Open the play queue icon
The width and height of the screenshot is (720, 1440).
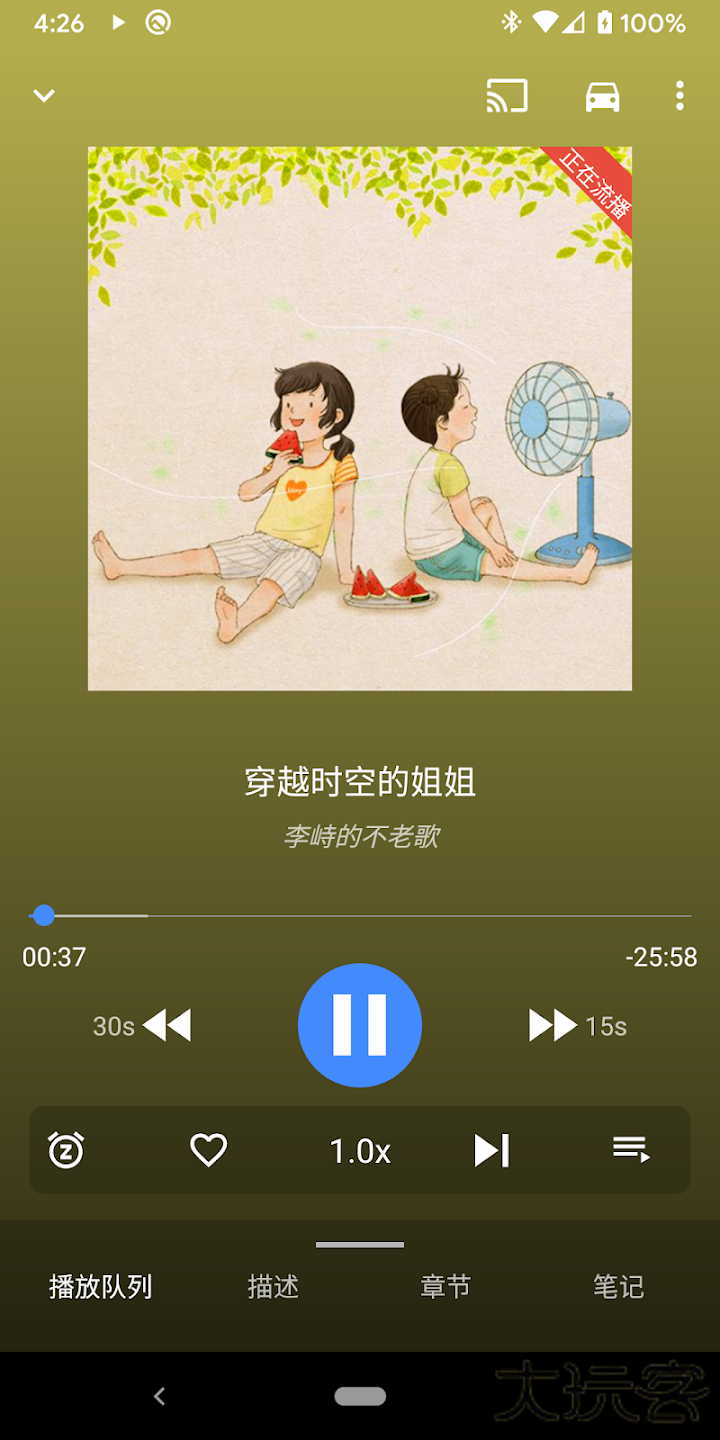pos(631,1150)
